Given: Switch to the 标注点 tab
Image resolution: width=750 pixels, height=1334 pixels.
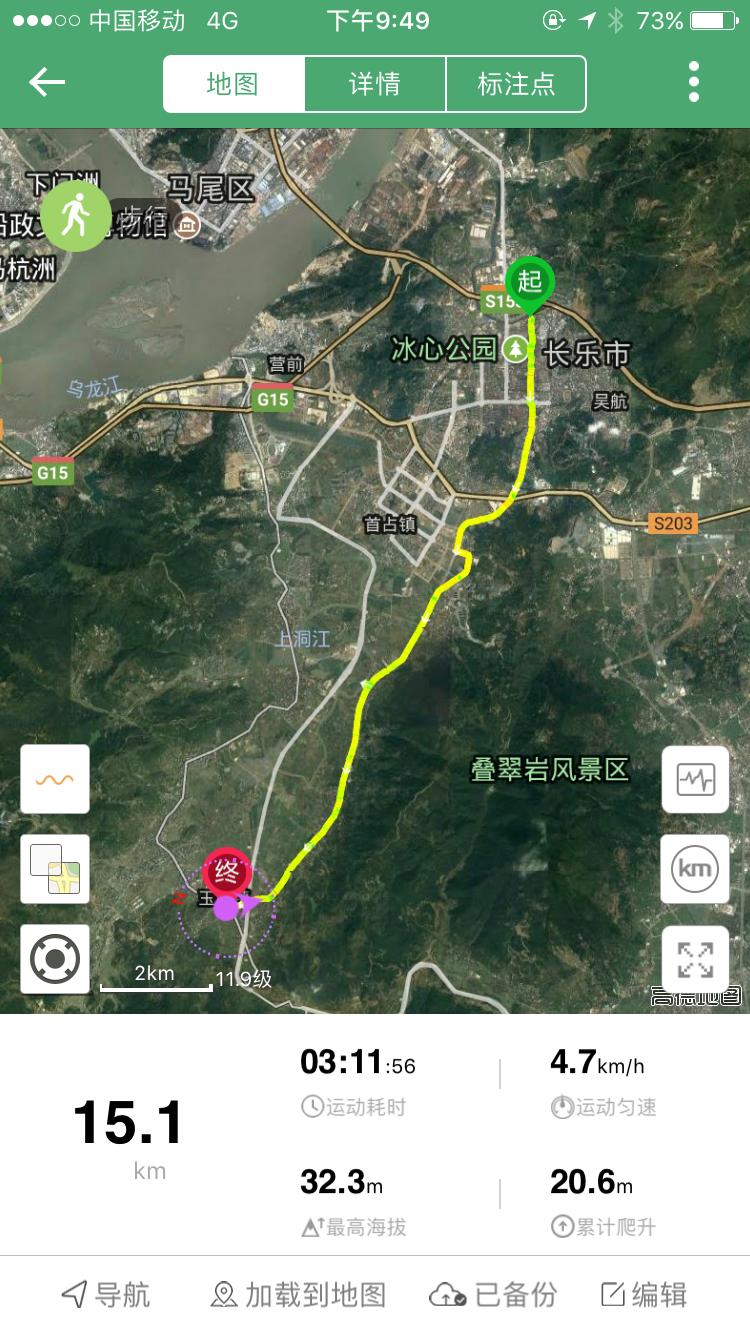Looking at the screenshot, I should 516,83.
